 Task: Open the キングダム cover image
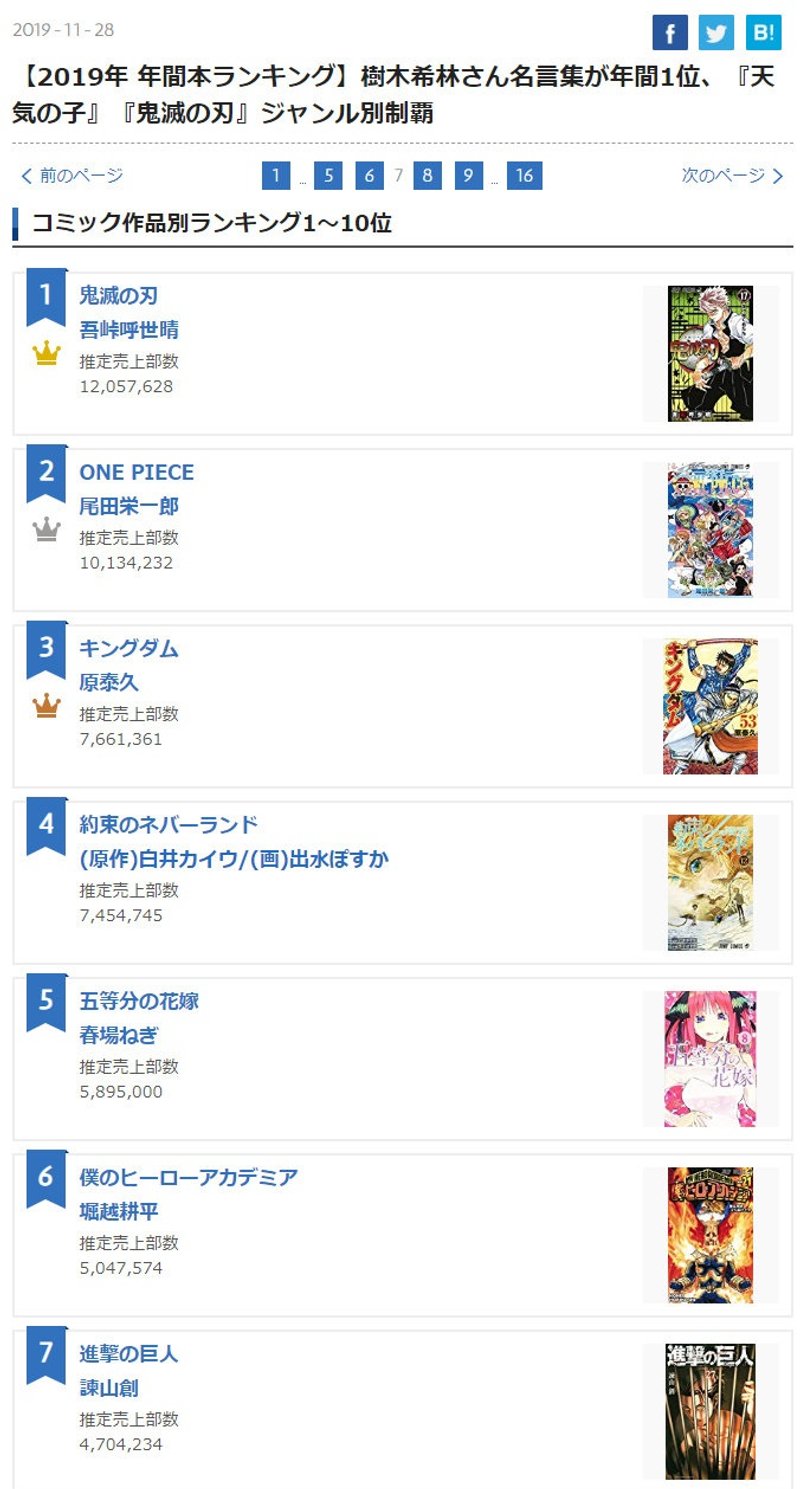pyautogui.click(x=710, y=706)
